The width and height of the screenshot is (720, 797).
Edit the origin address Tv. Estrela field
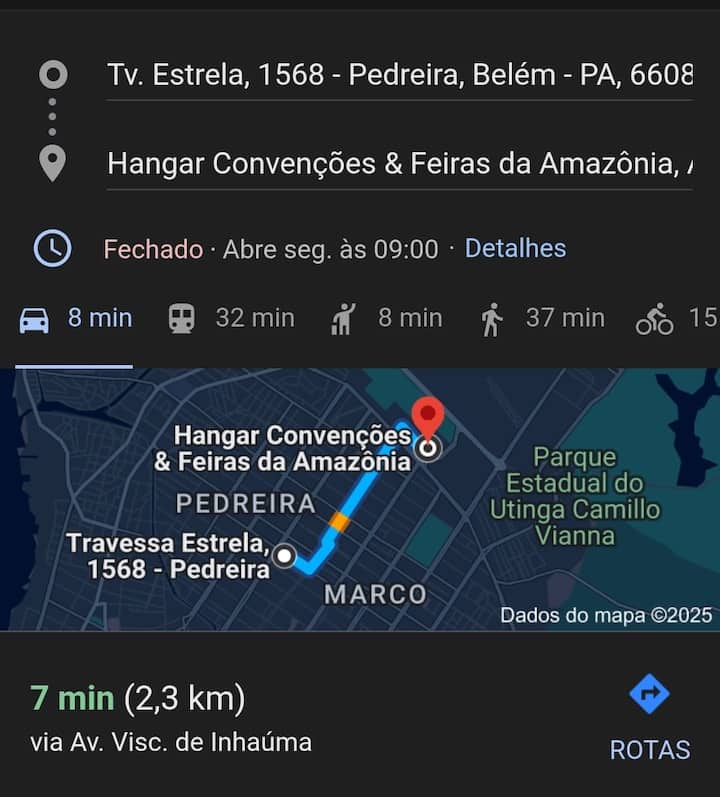[399, 75]
